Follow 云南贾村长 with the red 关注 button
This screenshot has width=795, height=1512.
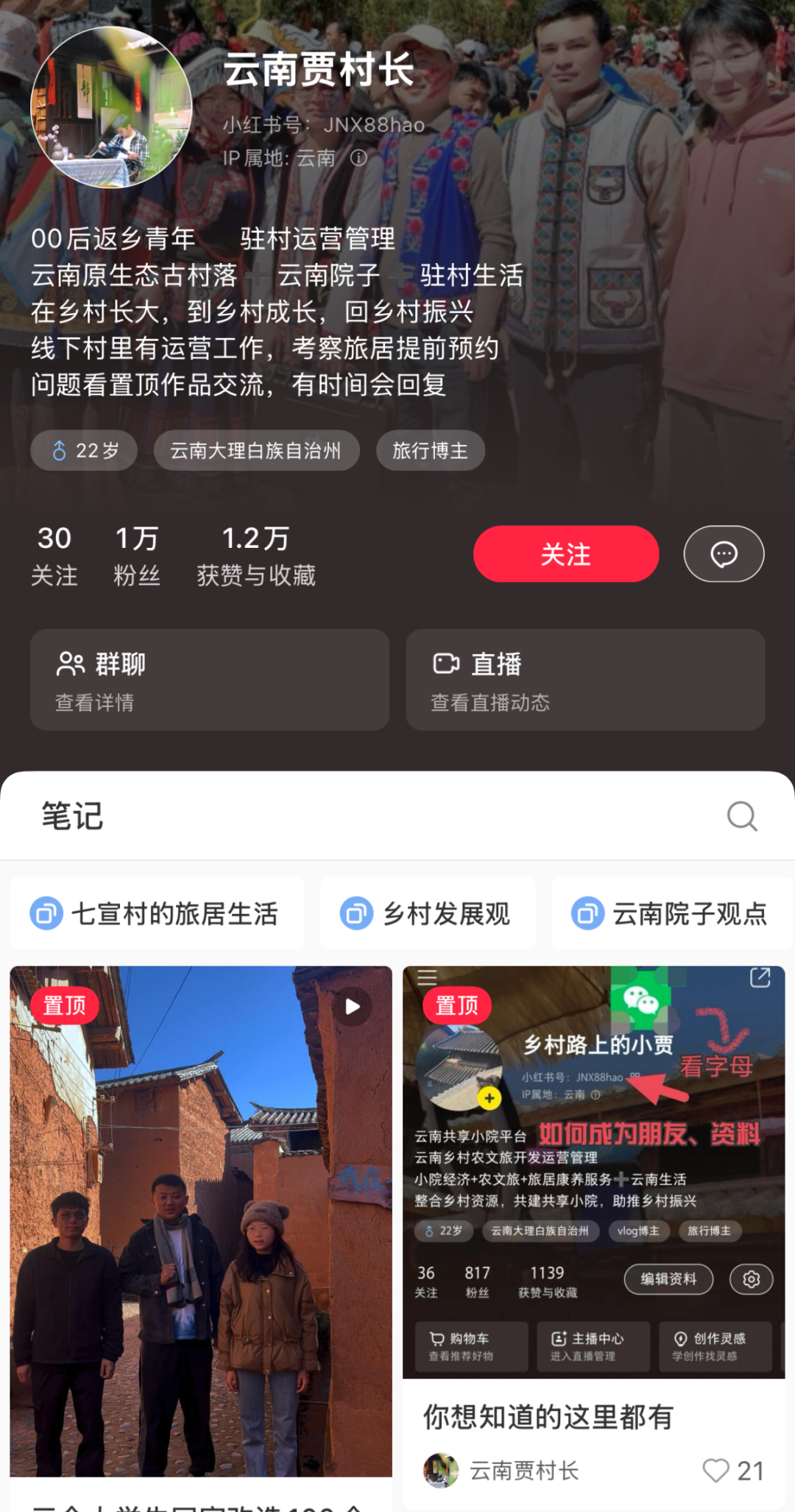(565, 554)
